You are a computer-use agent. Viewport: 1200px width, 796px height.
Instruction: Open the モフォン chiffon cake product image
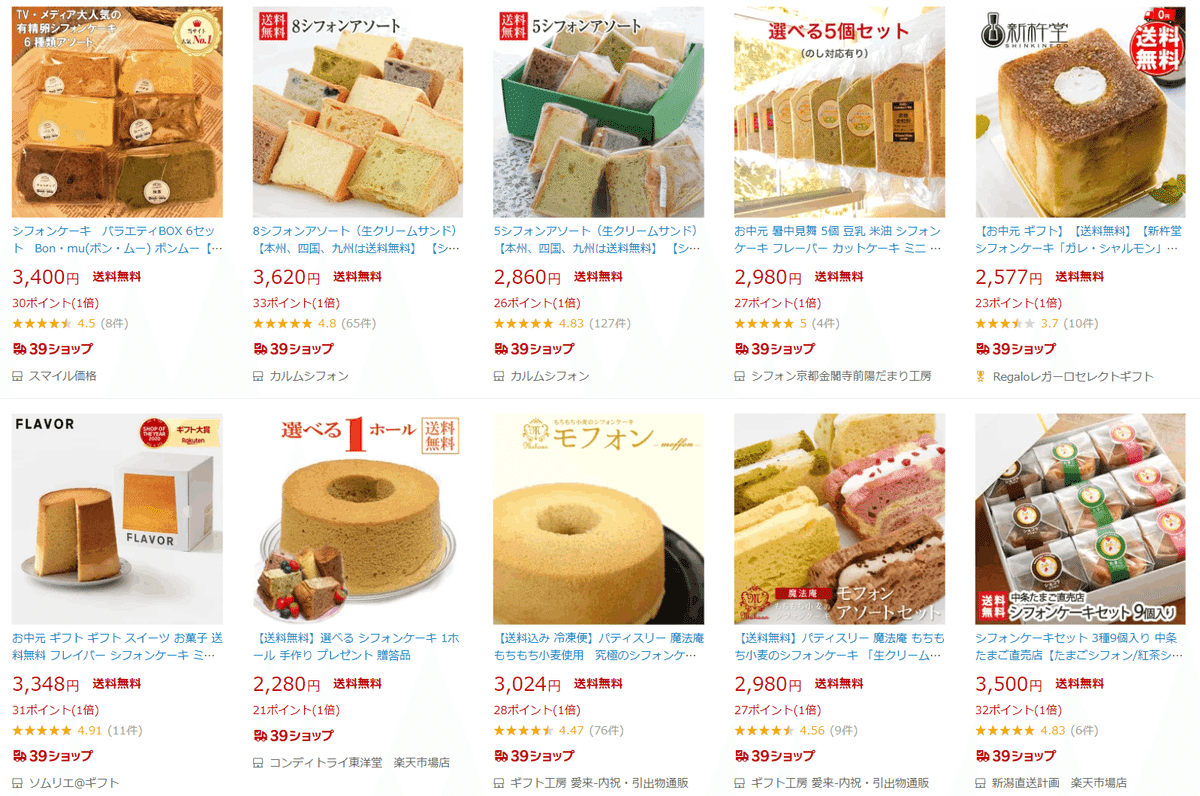598,519
